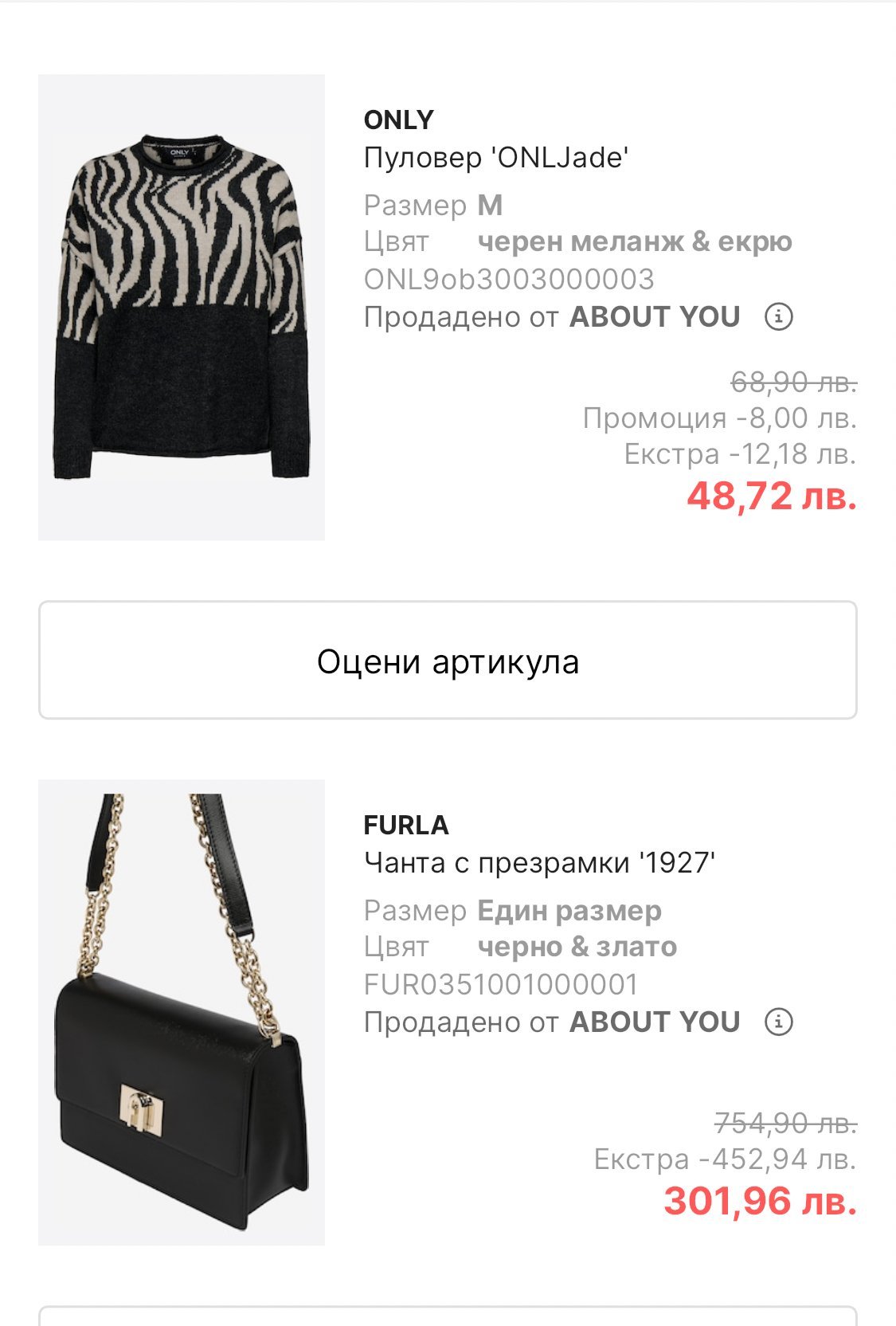The height and width of the screenshot is (1326, 896).
Task: Open seller info icon for FURLA bag
Action: 778,1022
